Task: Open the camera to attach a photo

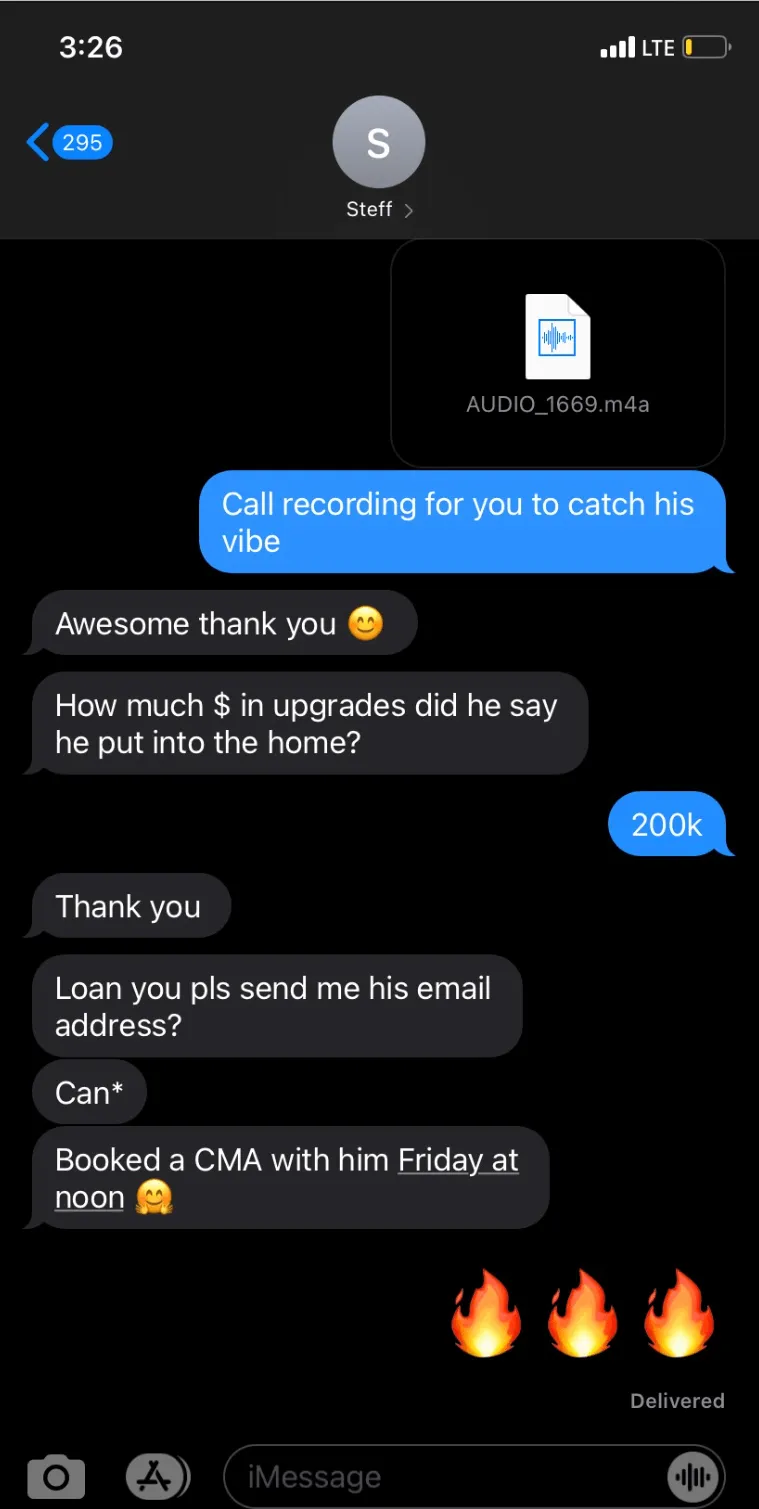Action: 56,1477
